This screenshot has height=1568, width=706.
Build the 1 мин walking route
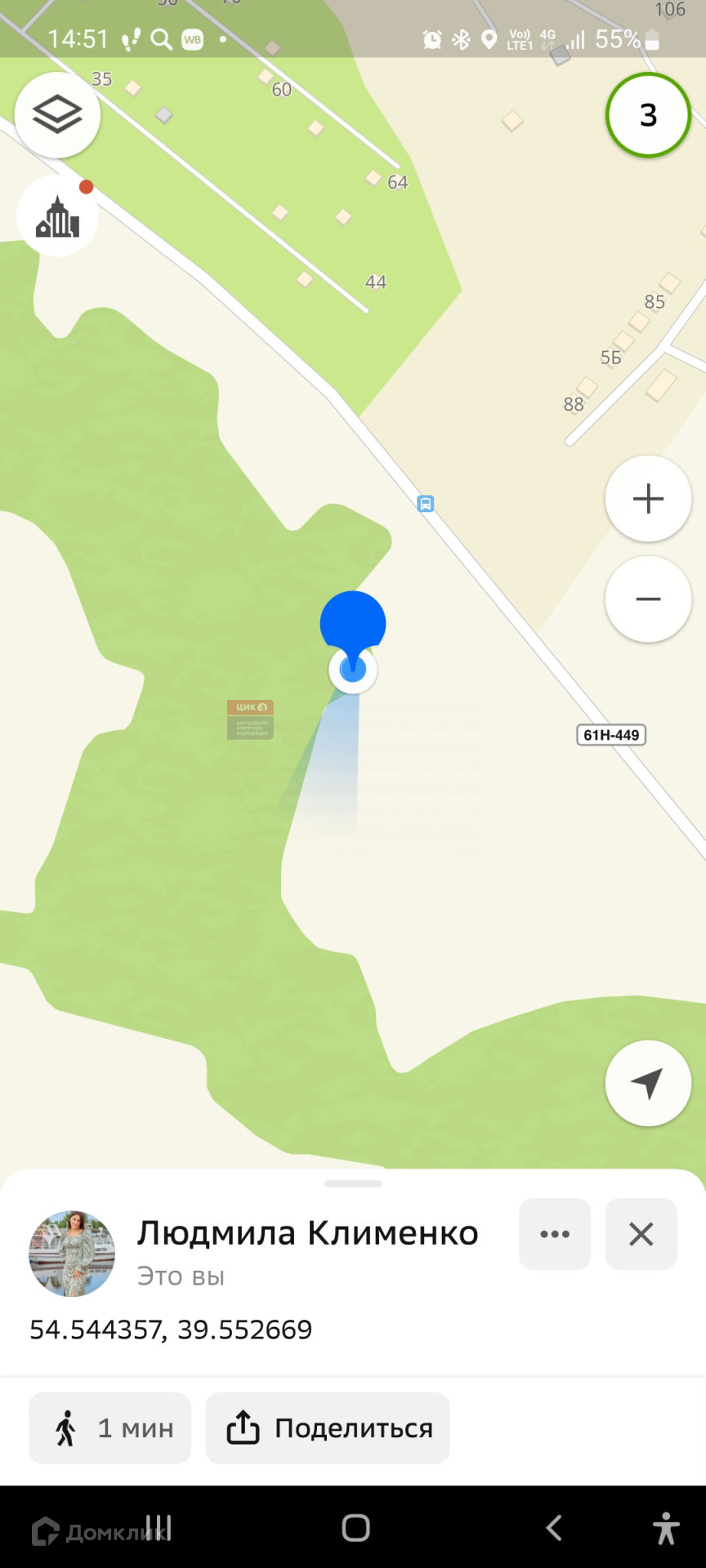point(110,1428)
